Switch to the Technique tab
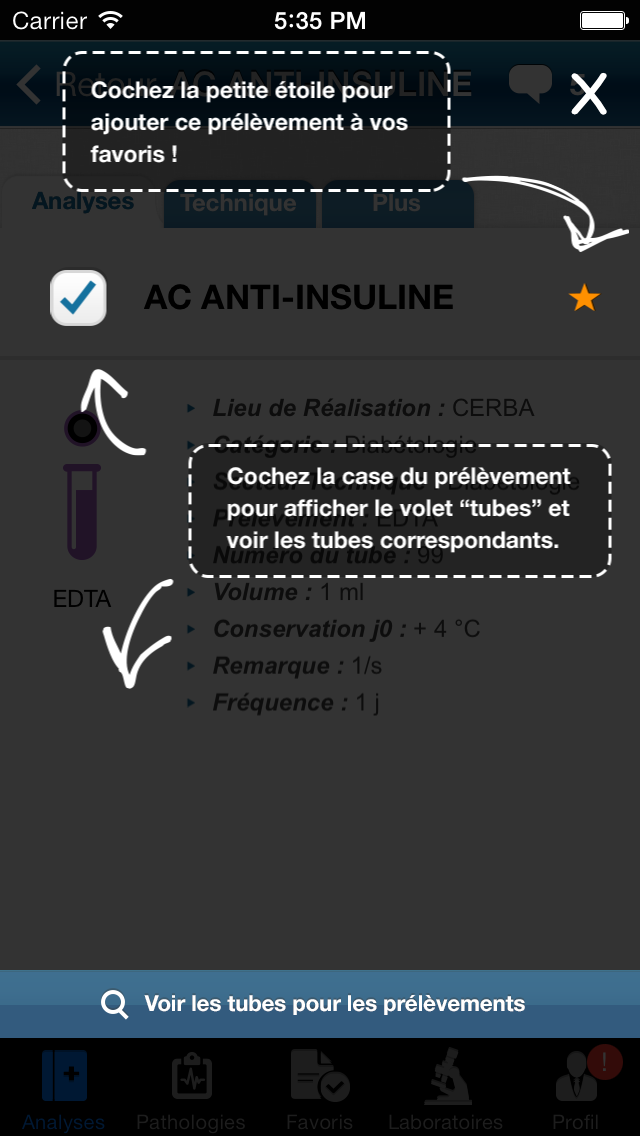This screenshot has height=1136, width=640. (x=238, y=204)
